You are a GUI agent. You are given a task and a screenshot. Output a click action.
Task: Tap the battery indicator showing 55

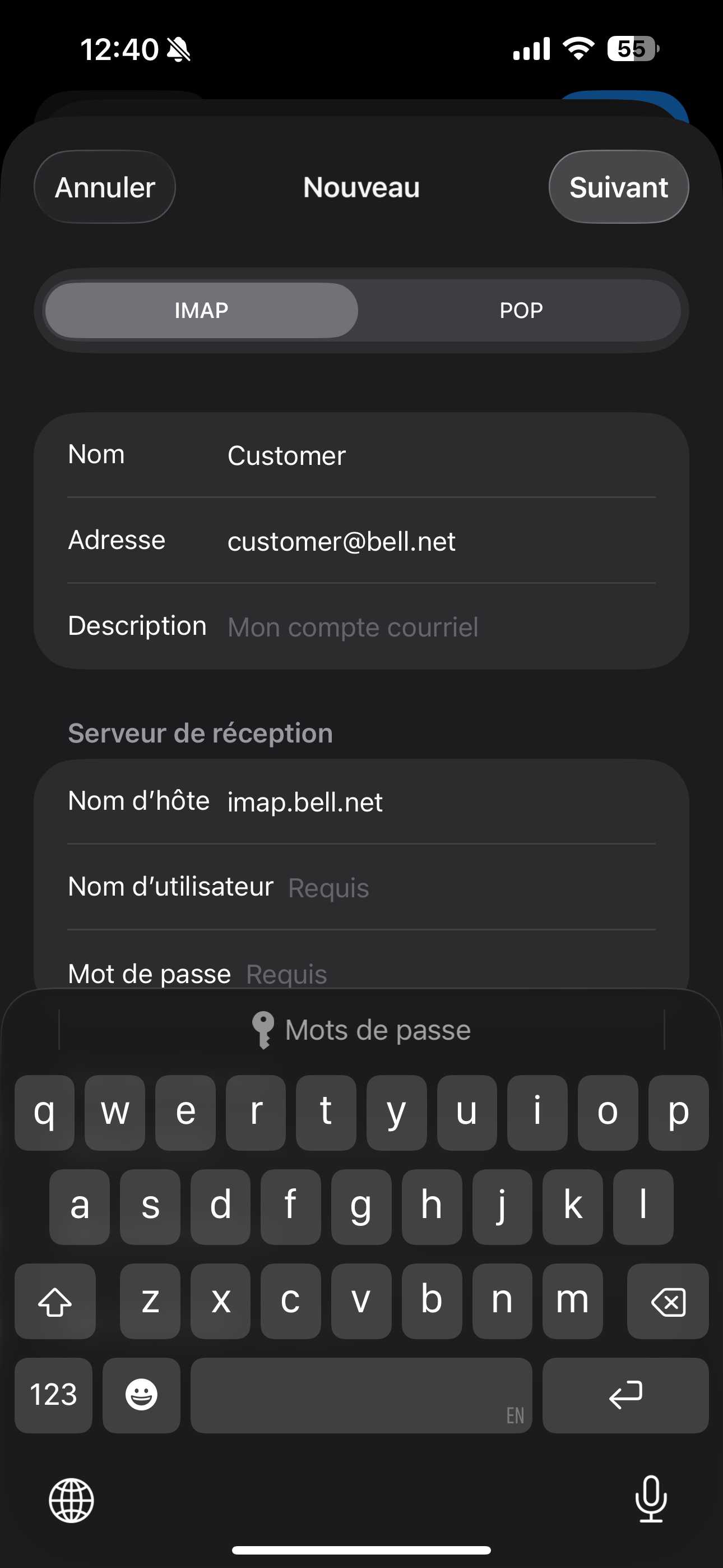(x=633, y=49)
